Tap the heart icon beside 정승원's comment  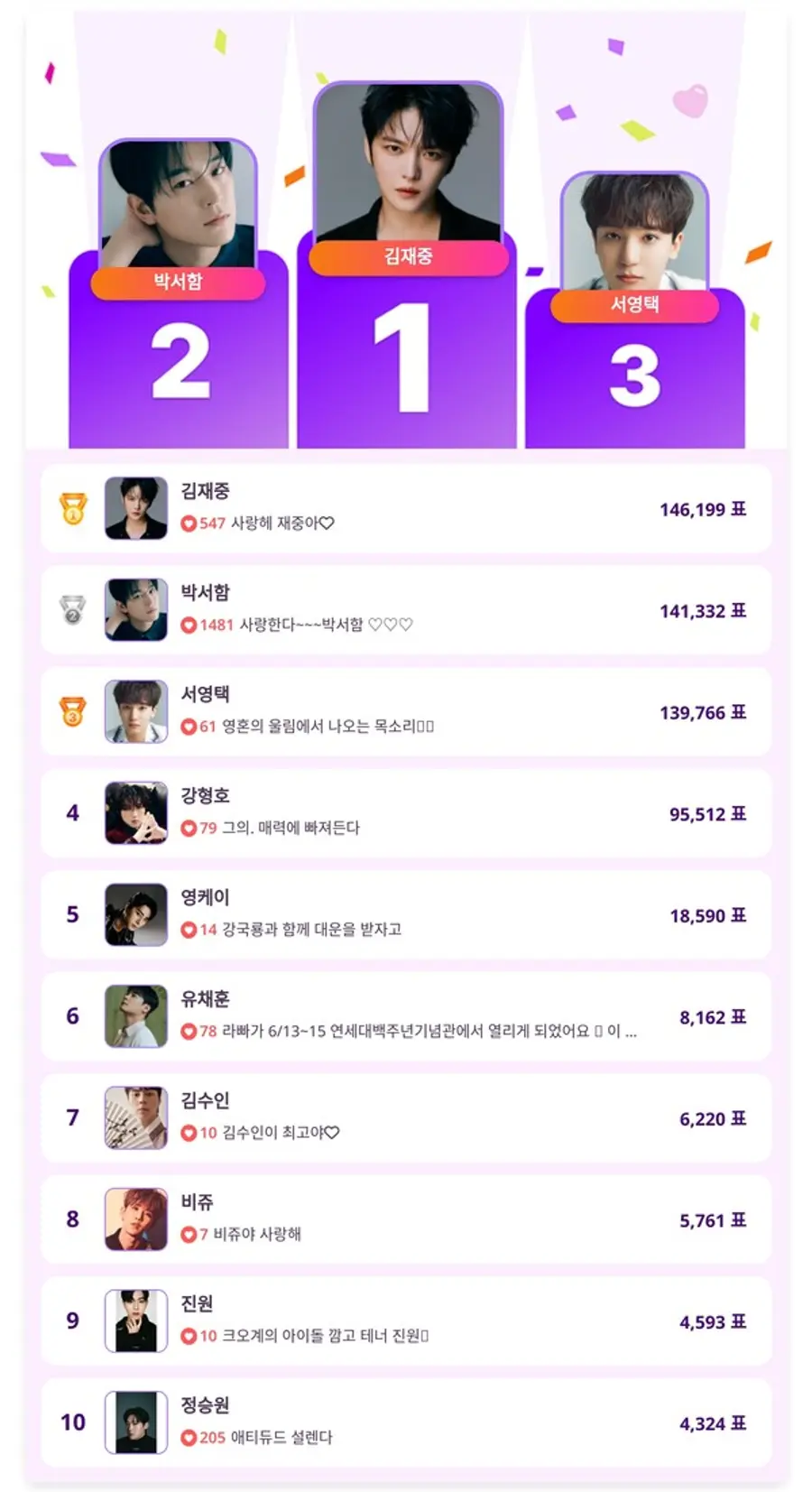click(x=187, y=1435)
